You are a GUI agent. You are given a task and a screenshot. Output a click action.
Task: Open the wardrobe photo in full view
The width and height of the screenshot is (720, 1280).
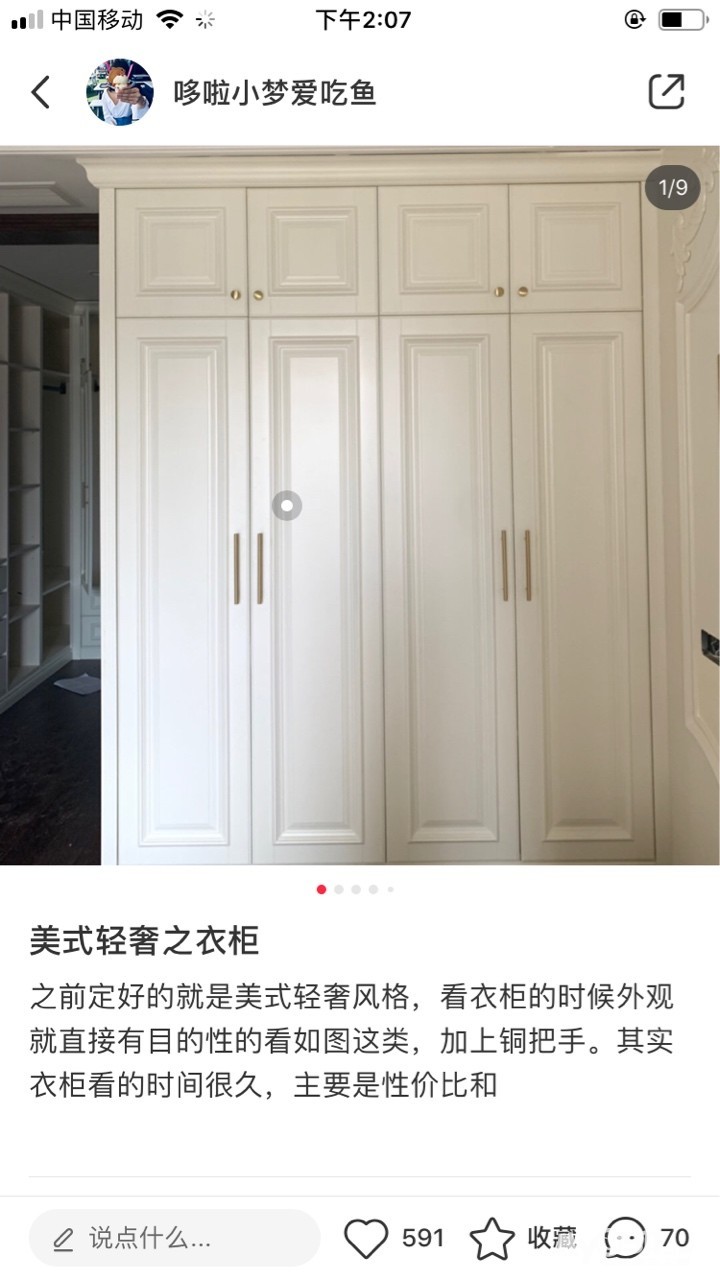point(360,505)
